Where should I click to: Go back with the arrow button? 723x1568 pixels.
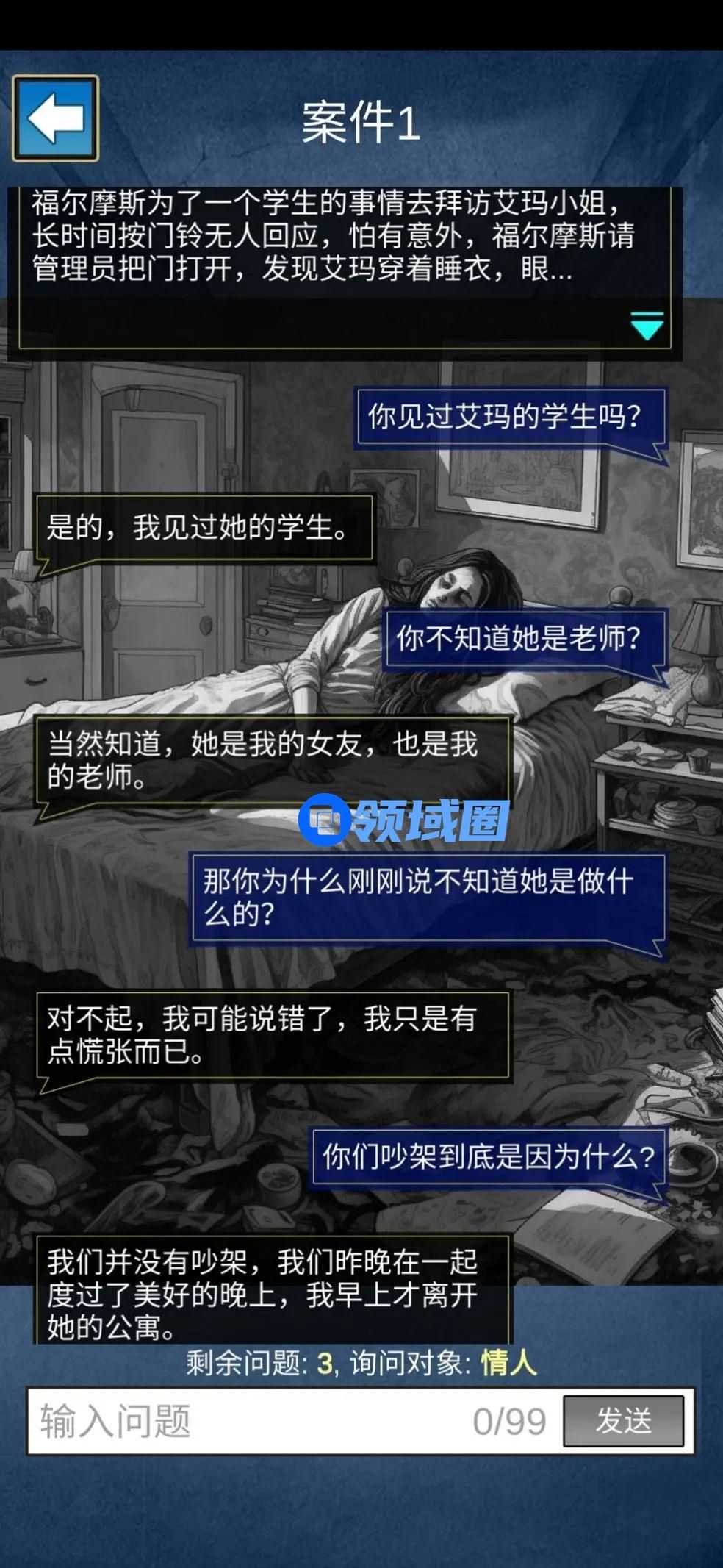55,118
